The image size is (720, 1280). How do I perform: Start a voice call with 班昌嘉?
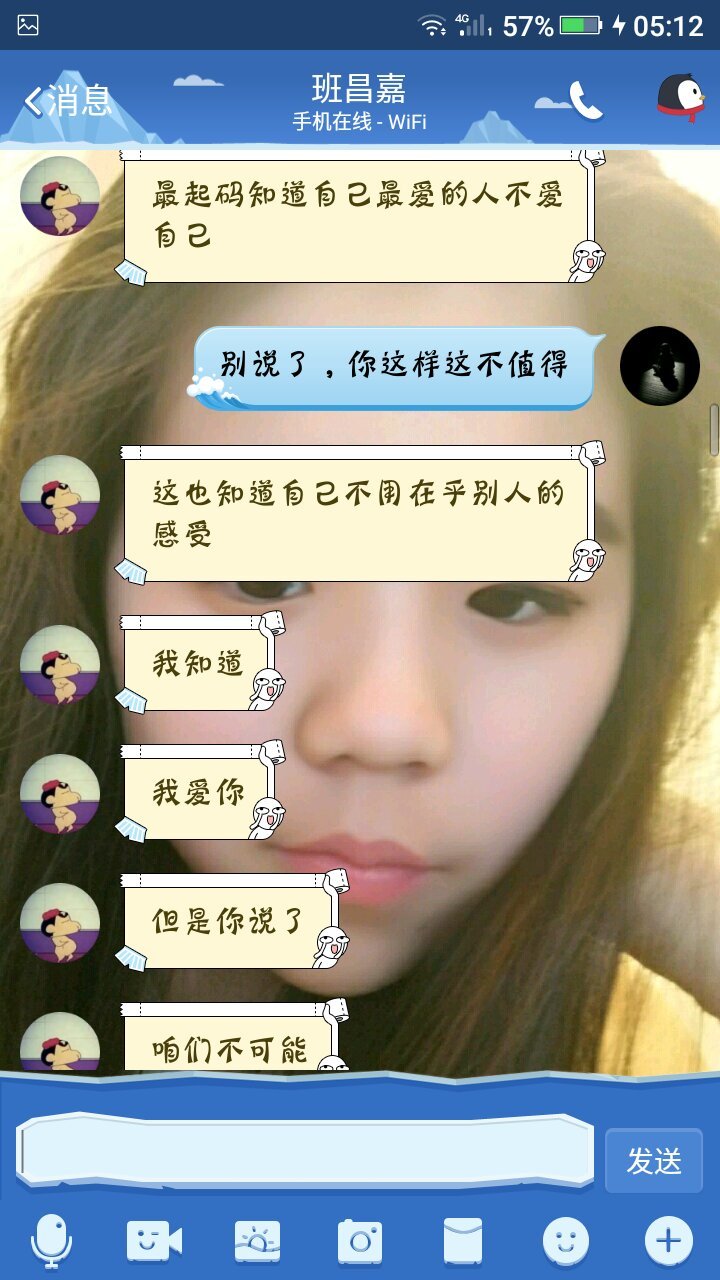point(586,100)
